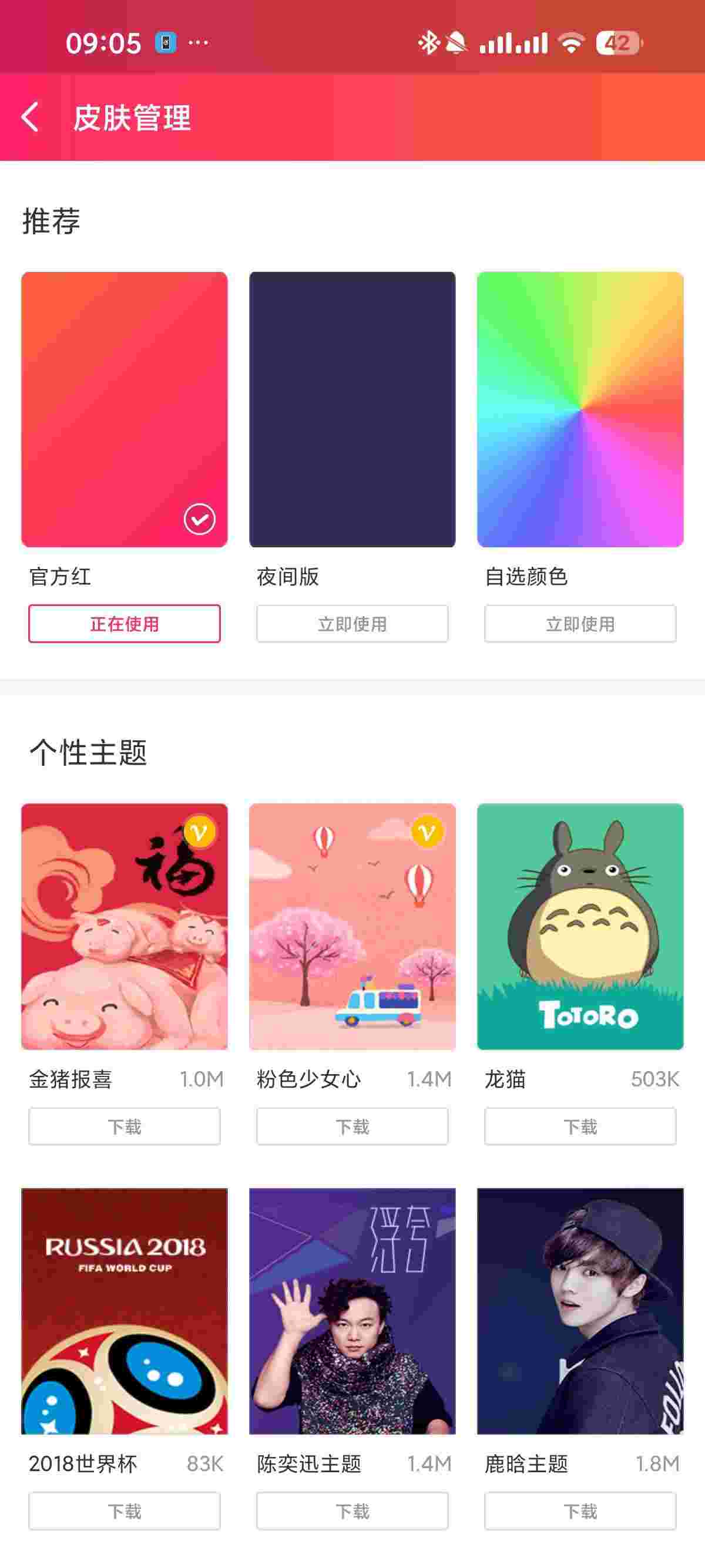Screen dimensions: 705x1568
Task: View the 金猪报喜 theme cover
Action: [124, 926]
